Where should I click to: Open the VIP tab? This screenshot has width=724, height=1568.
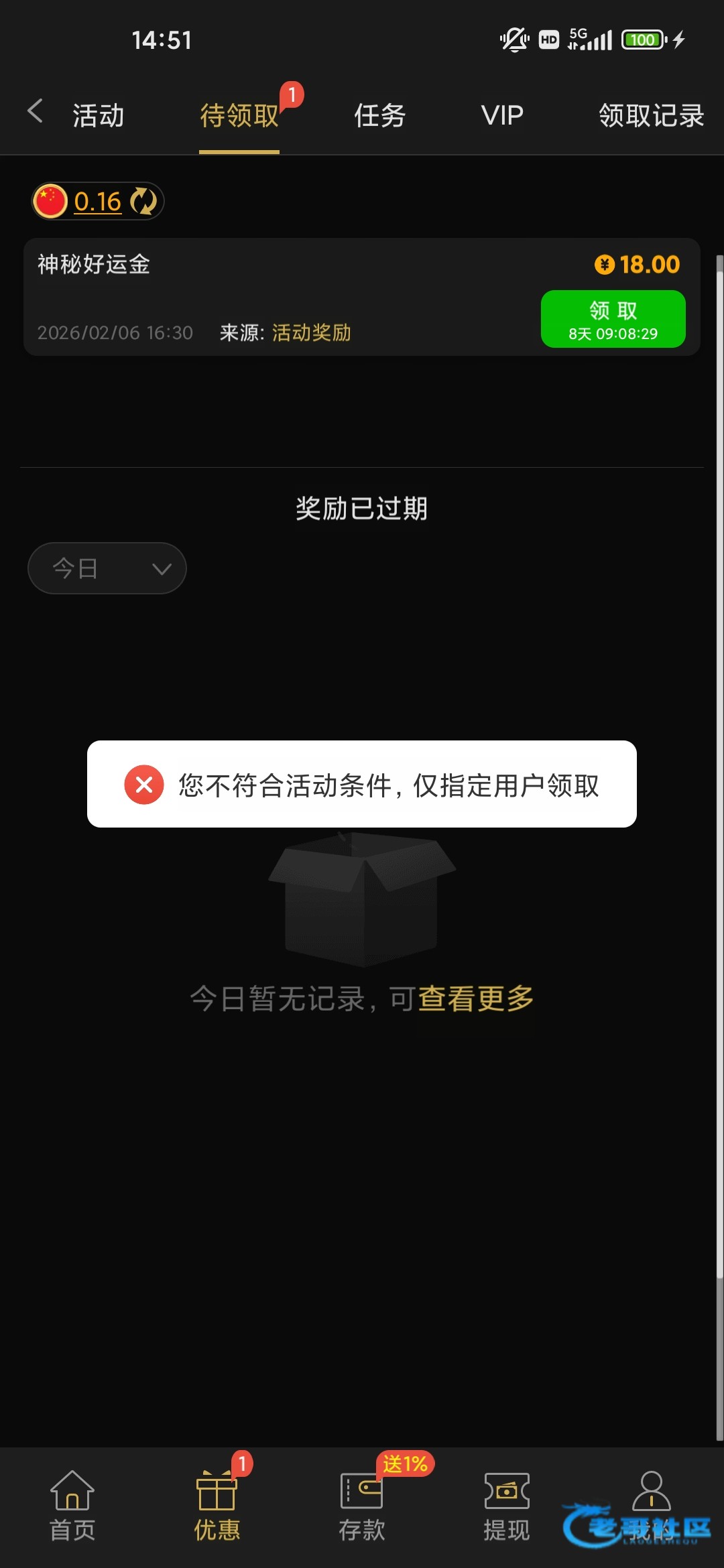click(502, 115)
